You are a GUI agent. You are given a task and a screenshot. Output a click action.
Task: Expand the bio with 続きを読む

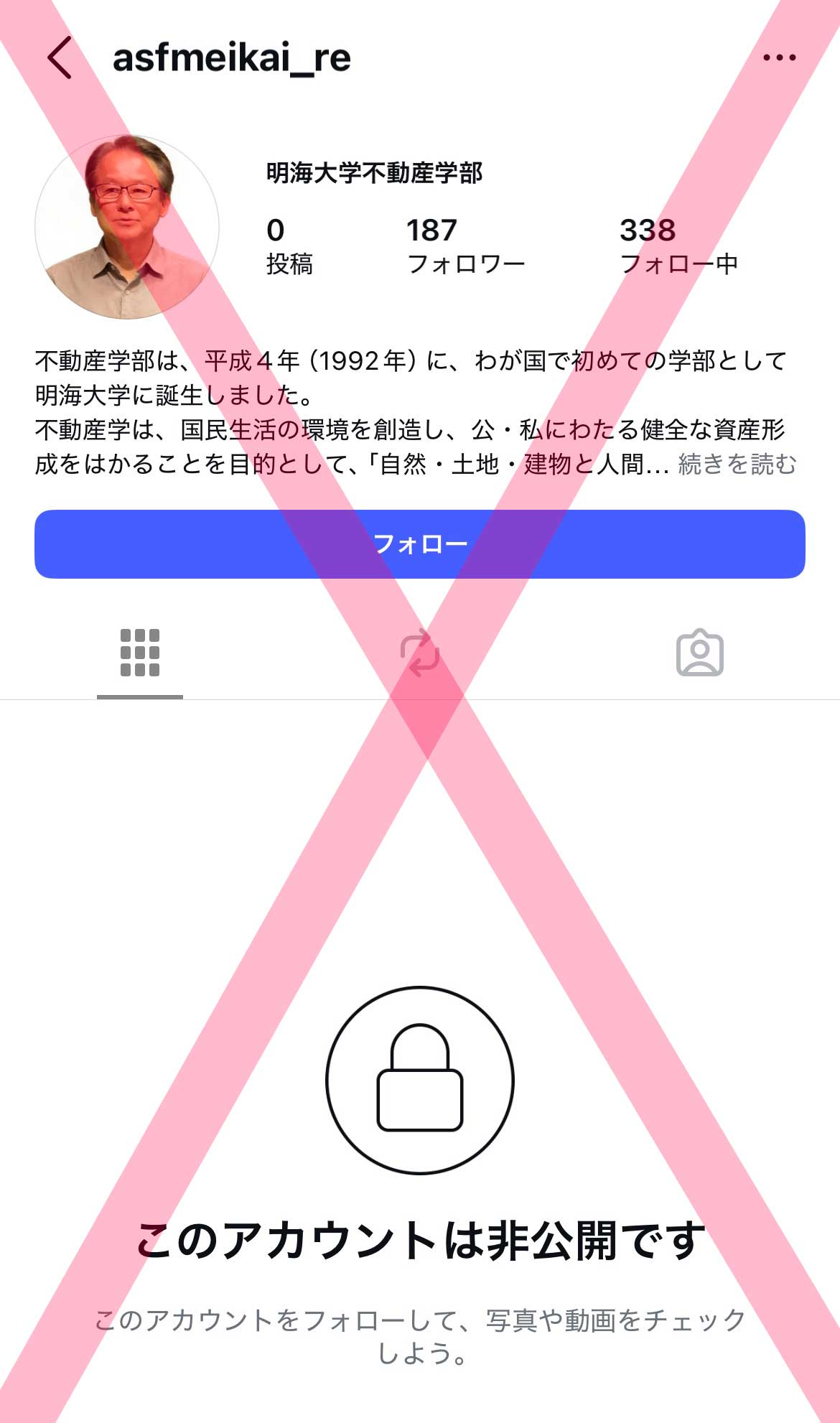(735, 466)
